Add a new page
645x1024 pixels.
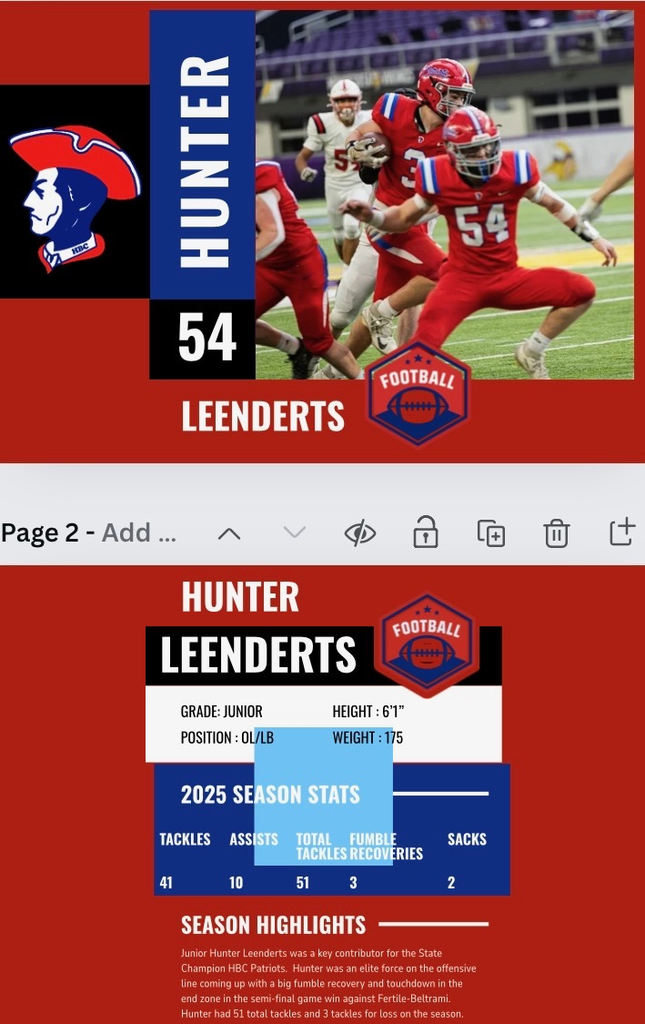click(621, 533)
